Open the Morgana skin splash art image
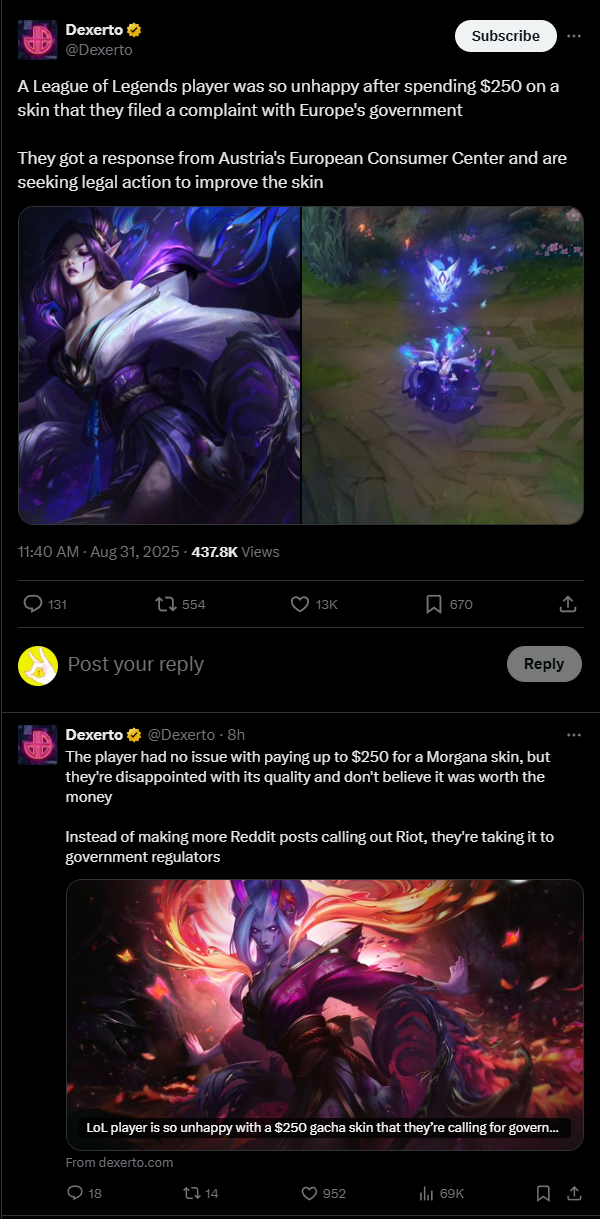Screen dimensions: 600x1219 pyautogui.click(x=159, y=365)
